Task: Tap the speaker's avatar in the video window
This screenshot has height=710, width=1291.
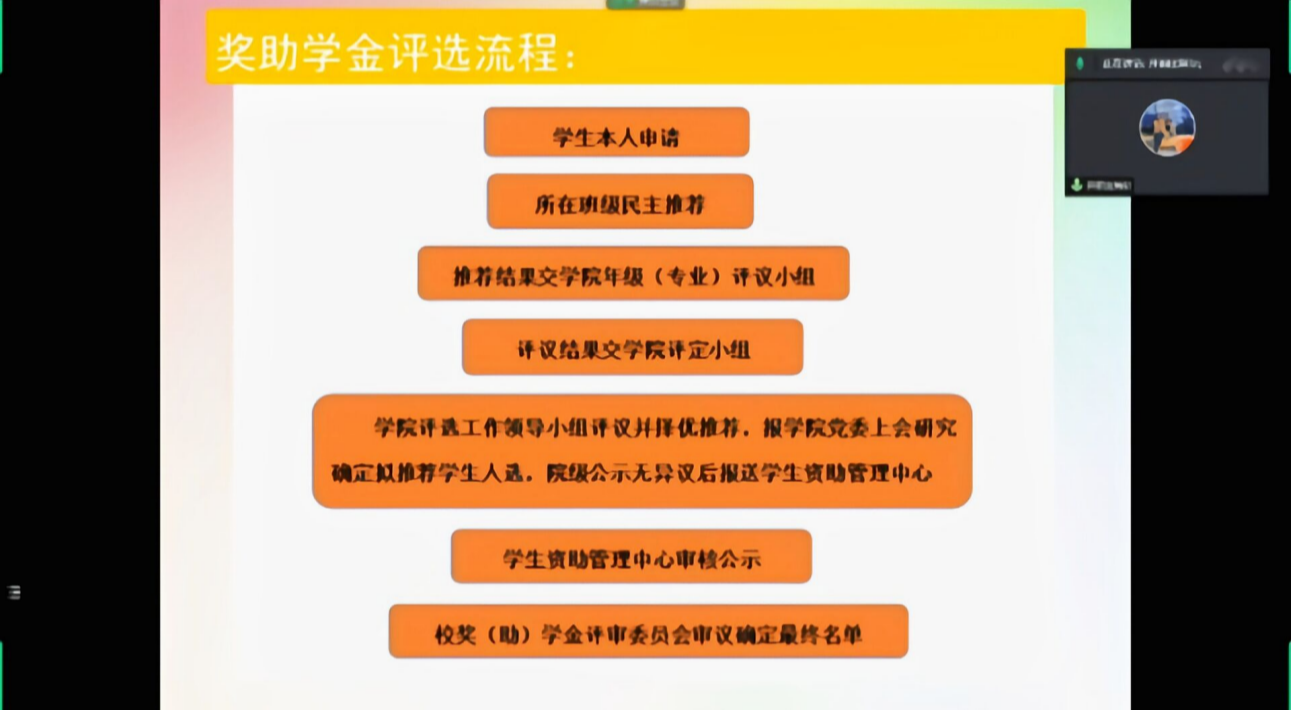Action: (1167, 128)
